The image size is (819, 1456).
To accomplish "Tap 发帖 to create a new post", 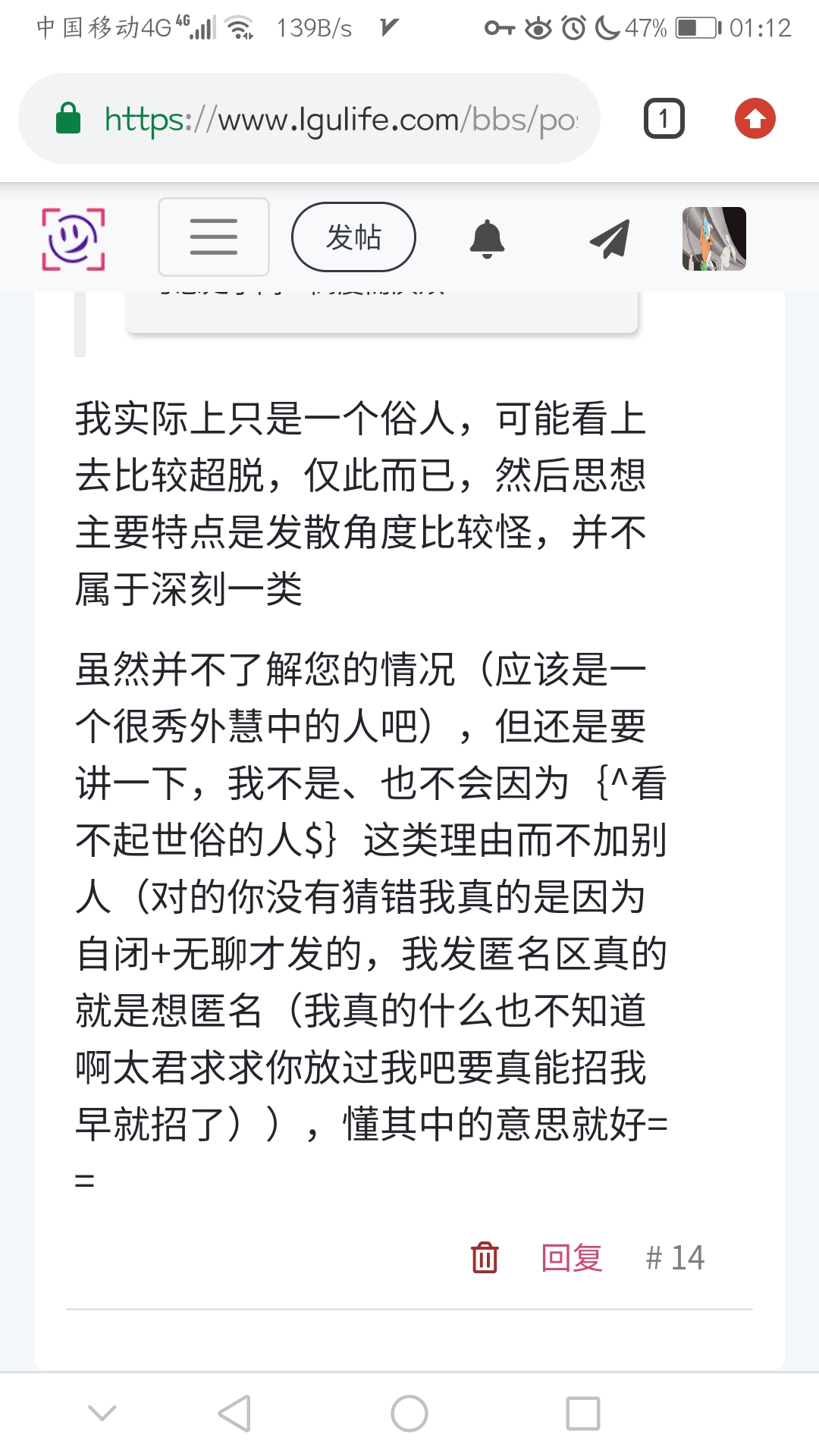I will coord(353,237).
